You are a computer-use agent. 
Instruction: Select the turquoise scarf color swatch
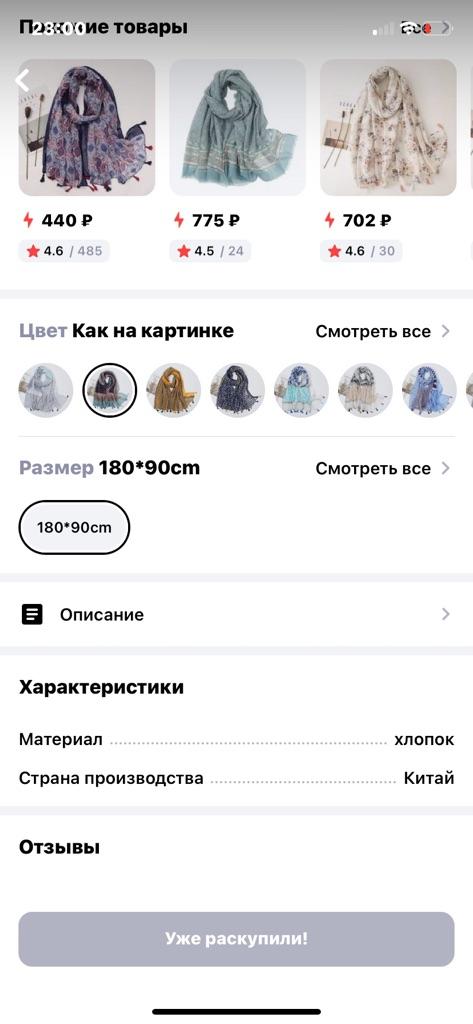pos(301,390)
